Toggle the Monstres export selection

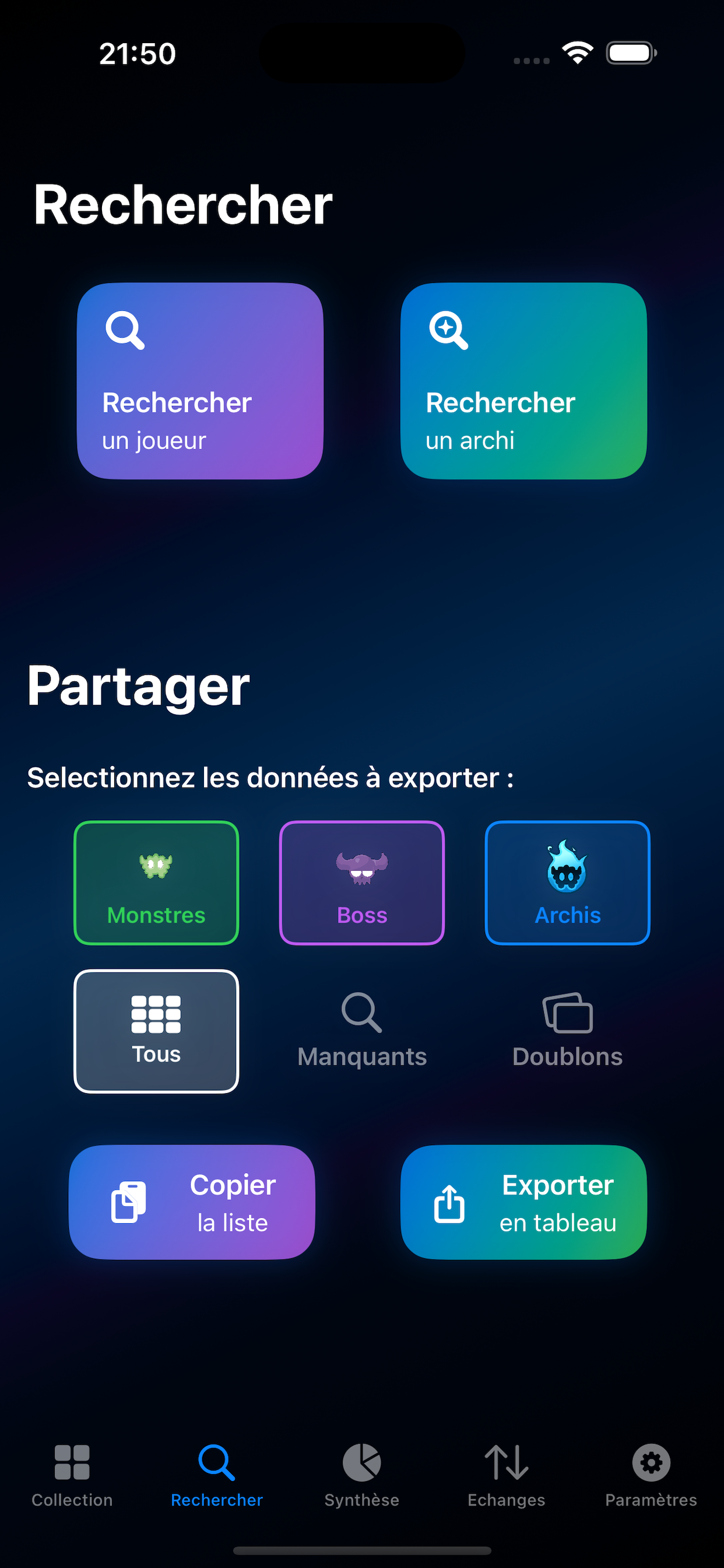click(x=156, y=883)
